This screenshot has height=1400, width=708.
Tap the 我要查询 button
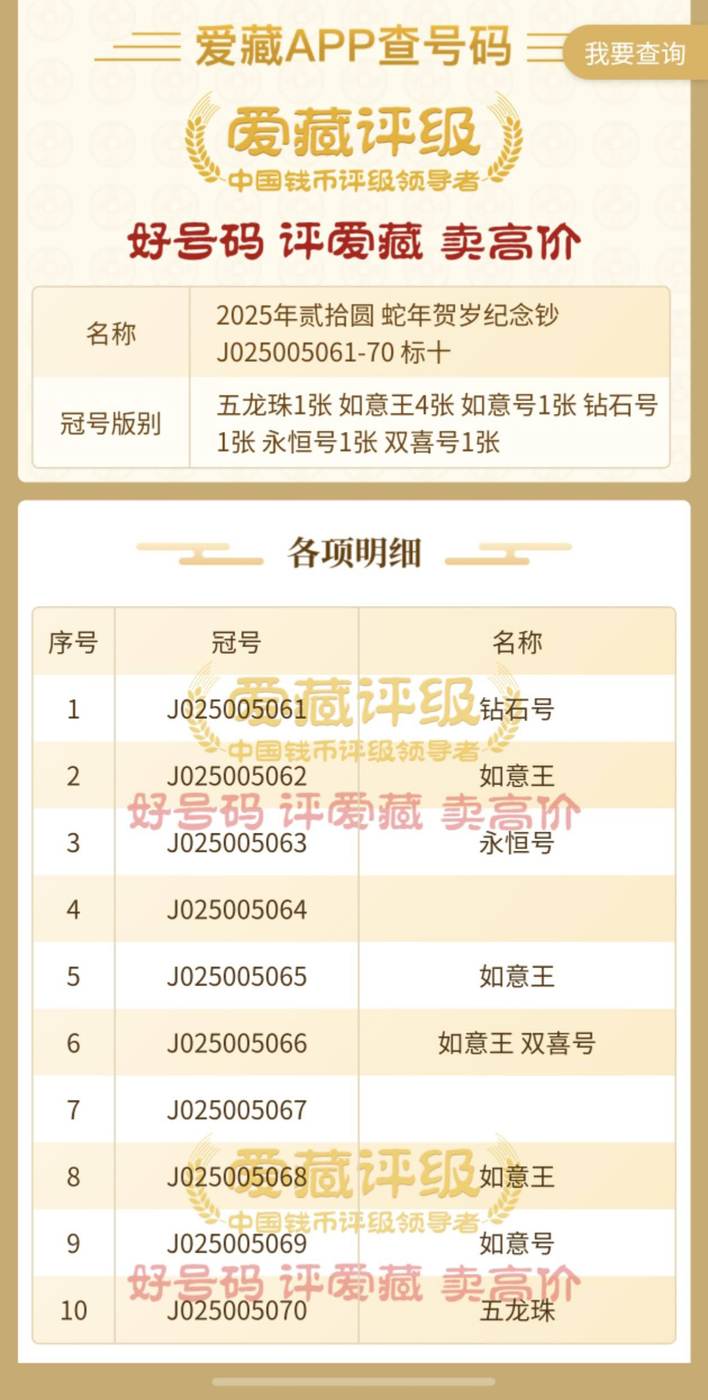[x=636, y=53]
